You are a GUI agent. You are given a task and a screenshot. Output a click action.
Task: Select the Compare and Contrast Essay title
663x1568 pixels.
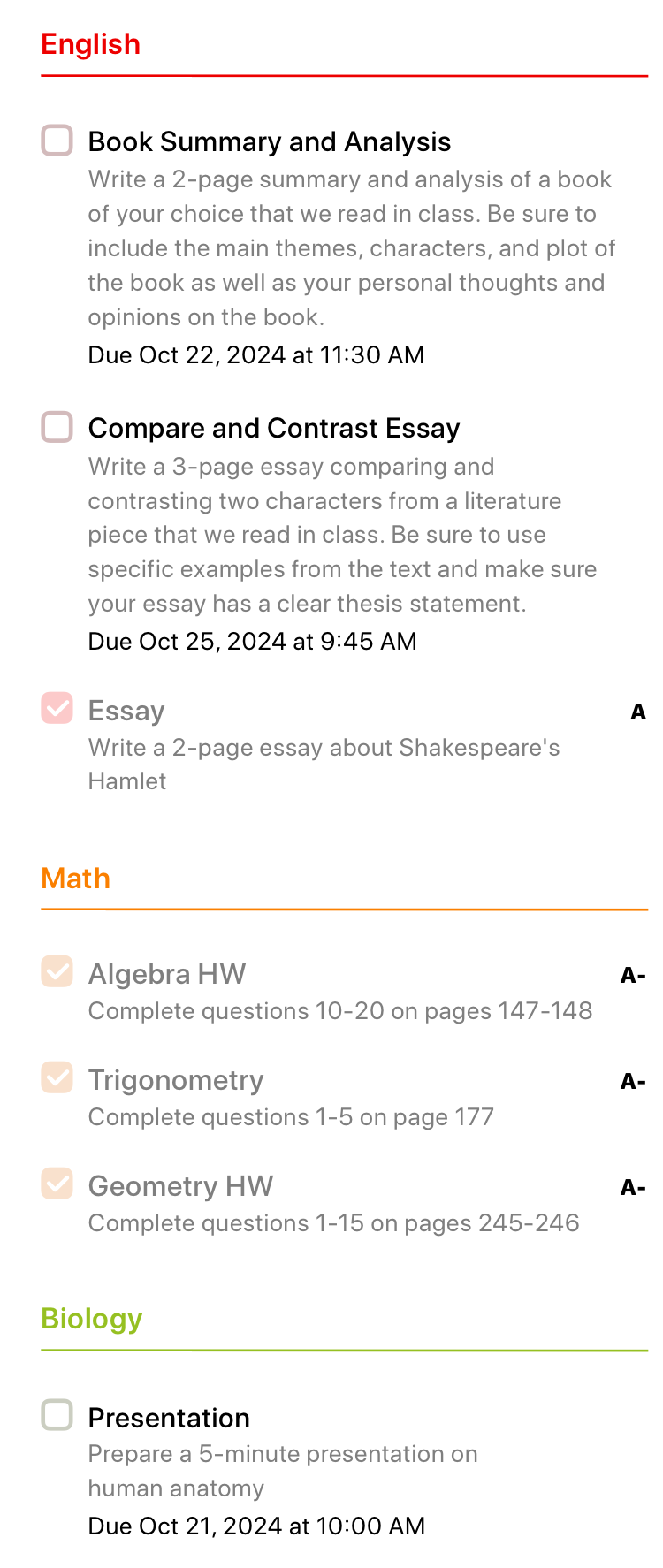coord(273,428)
